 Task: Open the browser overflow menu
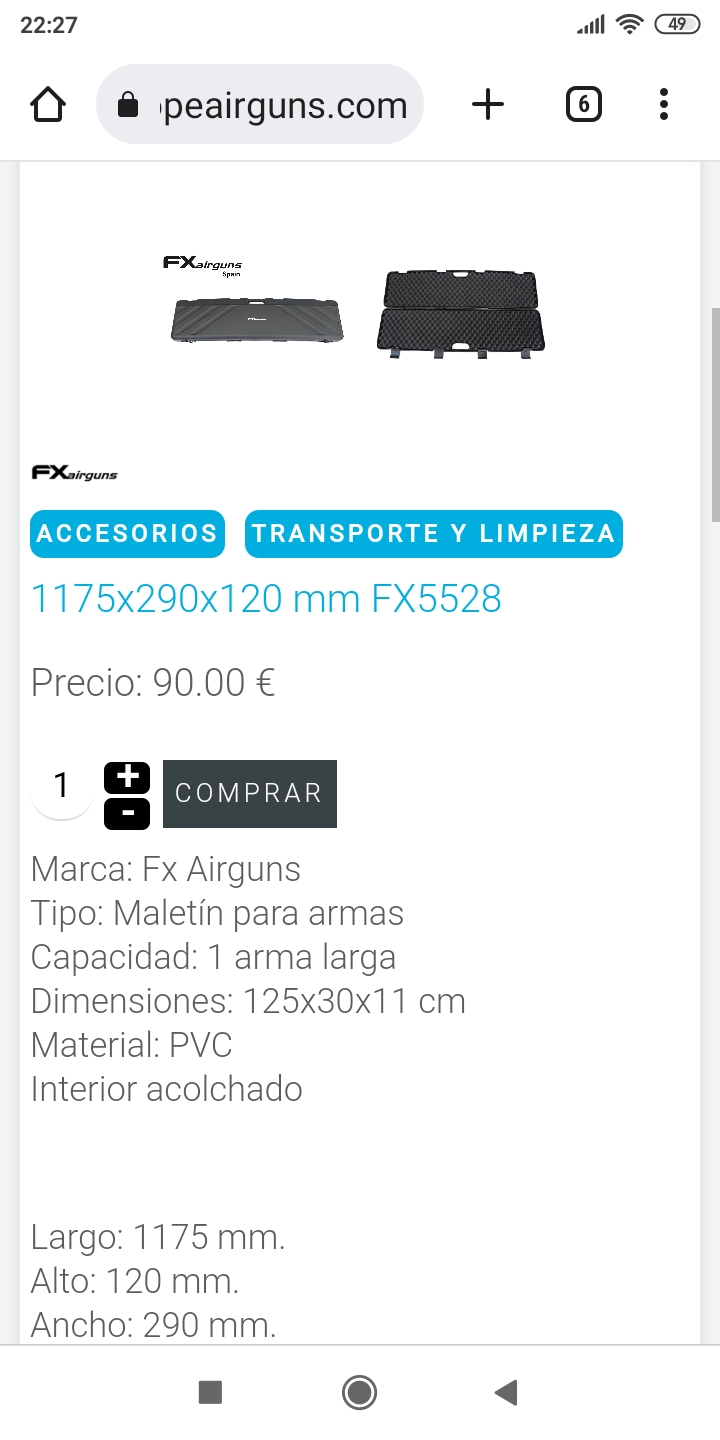664,104
